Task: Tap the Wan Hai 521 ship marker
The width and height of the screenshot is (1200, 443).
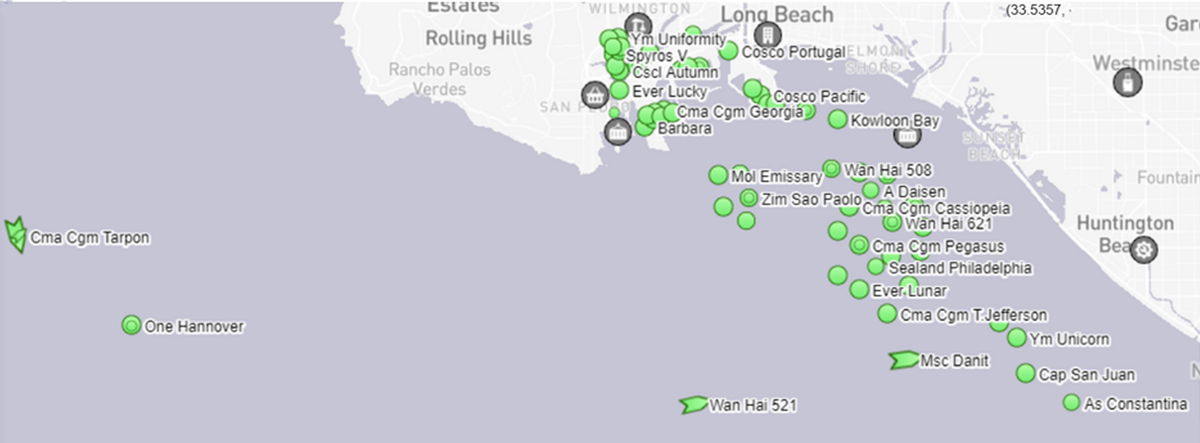Action: pos(692,405)
